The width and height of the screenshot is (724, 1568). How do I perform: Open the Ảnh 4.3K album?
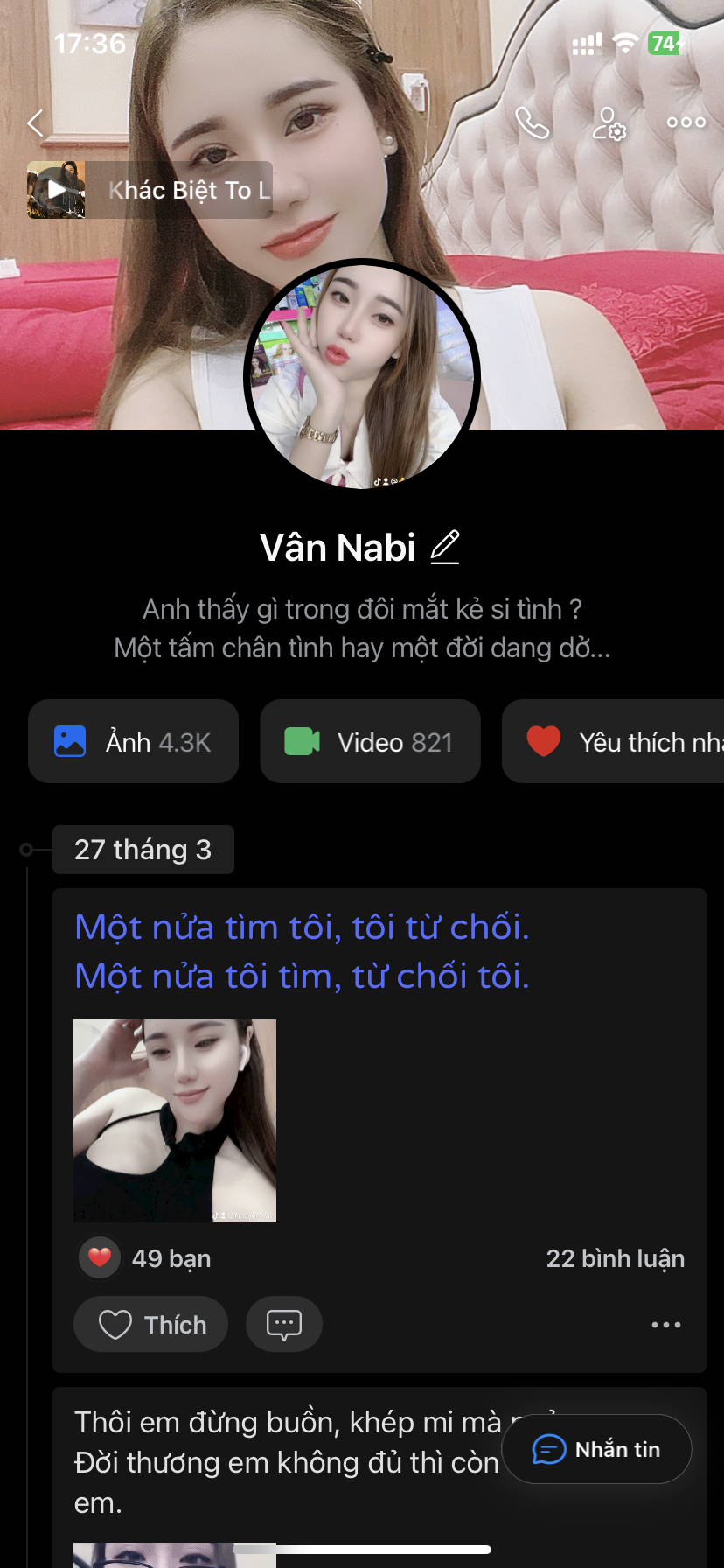pyautogui.click(x=133, y=742)
